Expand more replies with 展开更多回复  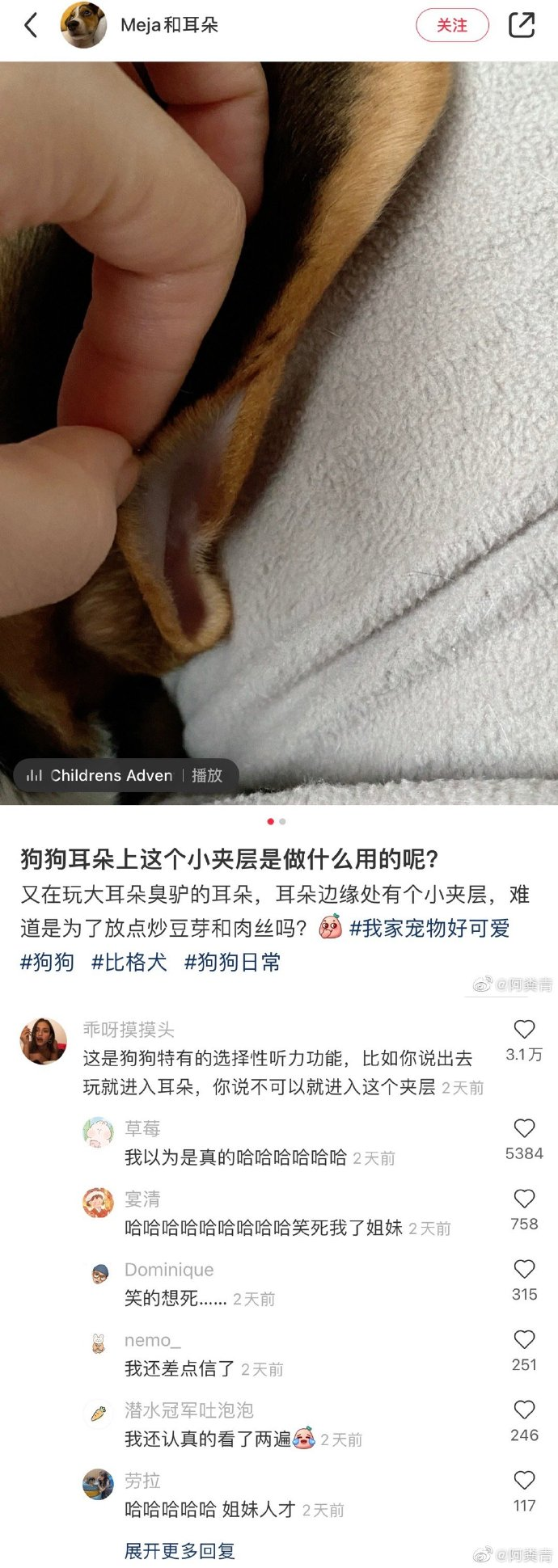[x=180, y=1550]
